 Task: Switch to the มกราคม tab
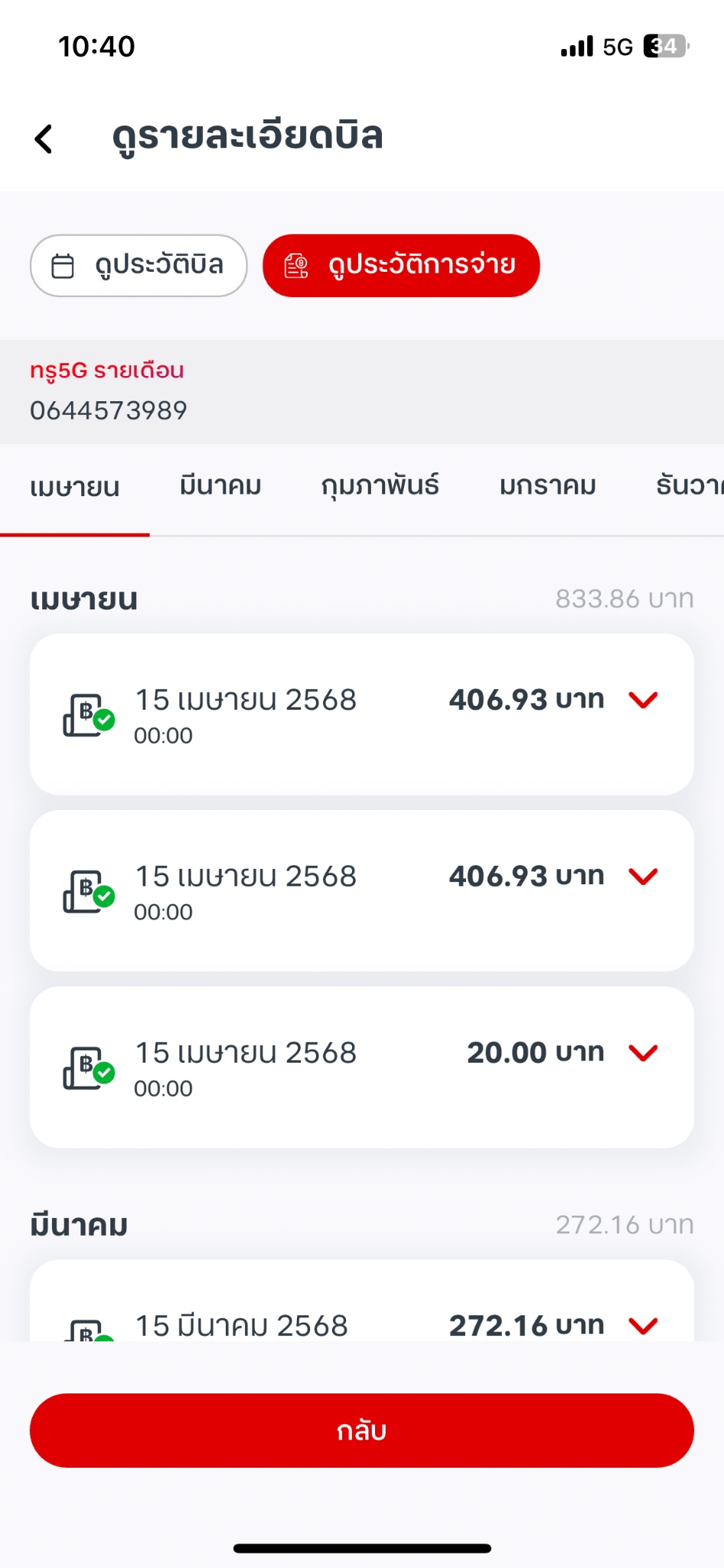(x=548, y=486)
